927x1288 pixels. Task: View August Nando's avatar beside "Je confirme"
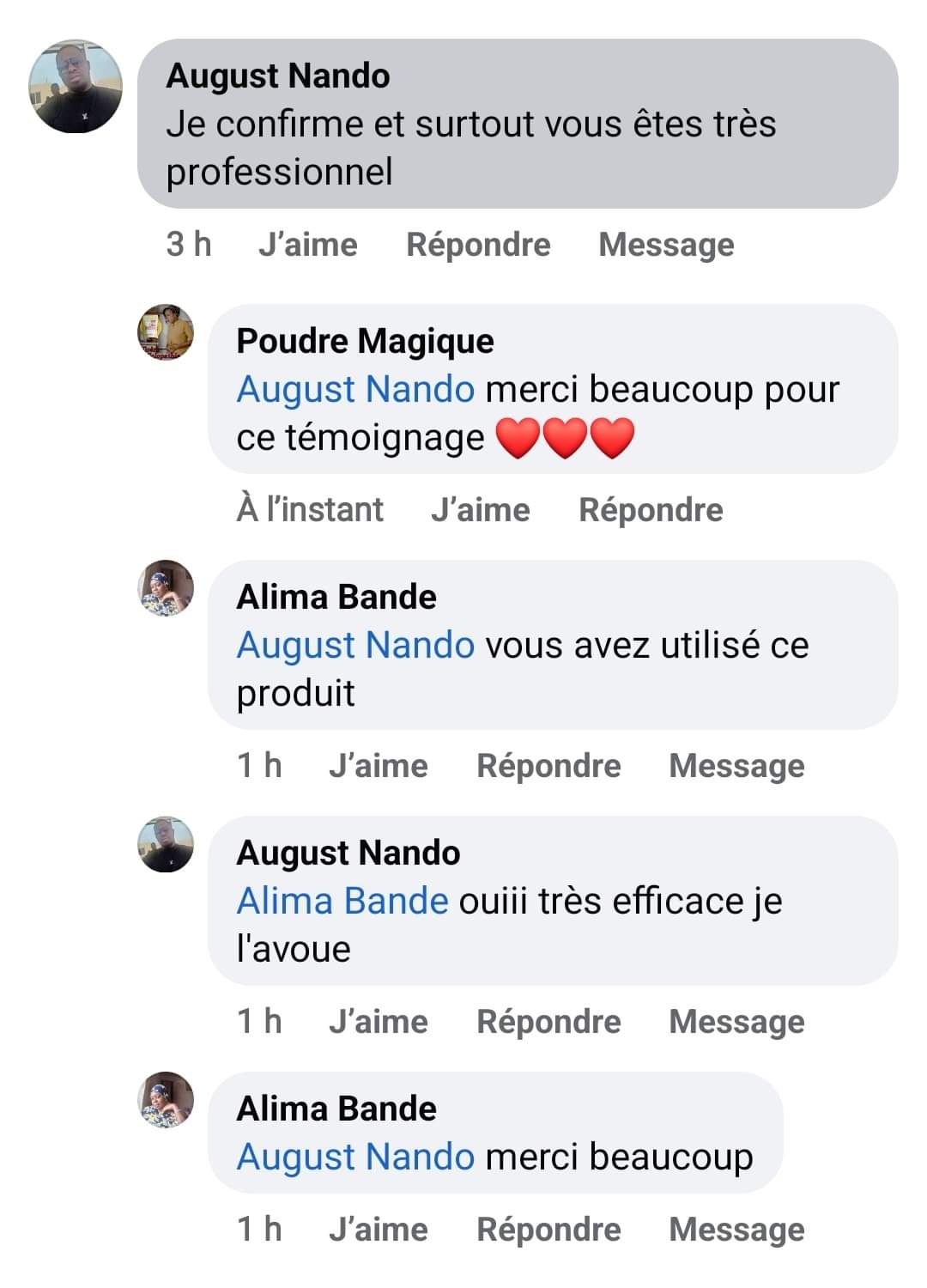click(x=76, y=86)
